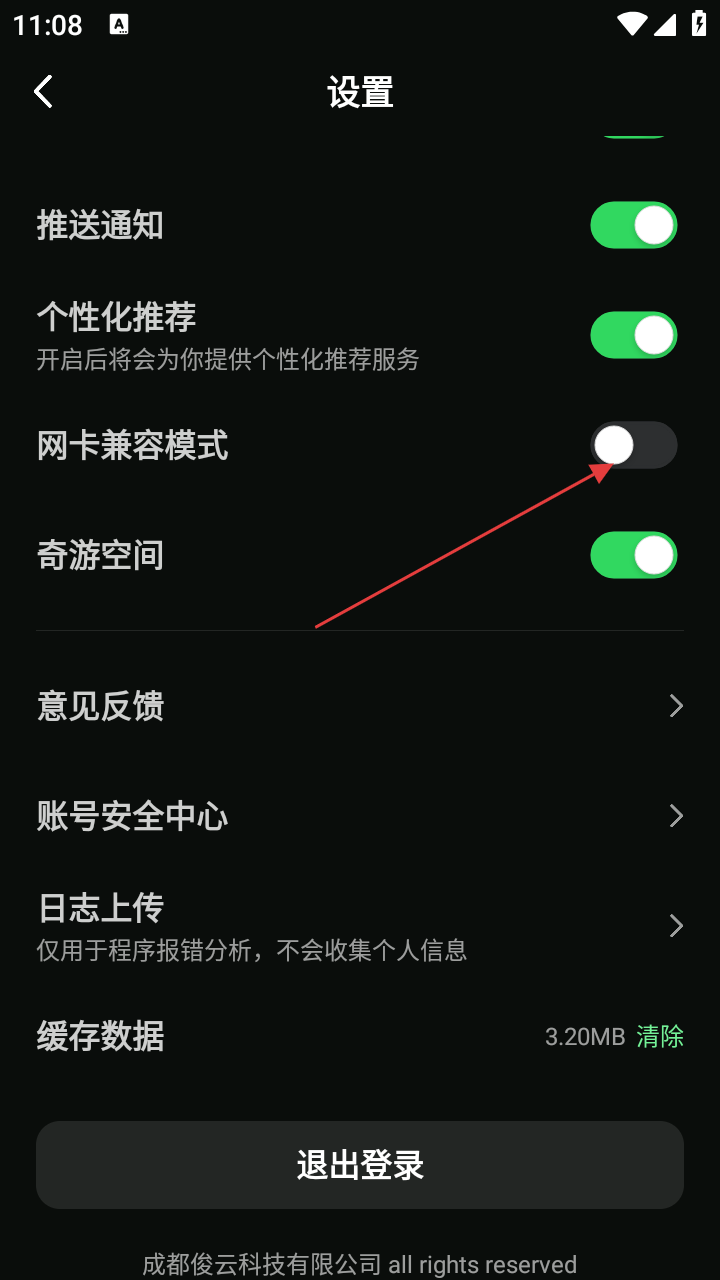Enable 网卡兼容模式 switch

pyautogui.click(x=633, y=446)
